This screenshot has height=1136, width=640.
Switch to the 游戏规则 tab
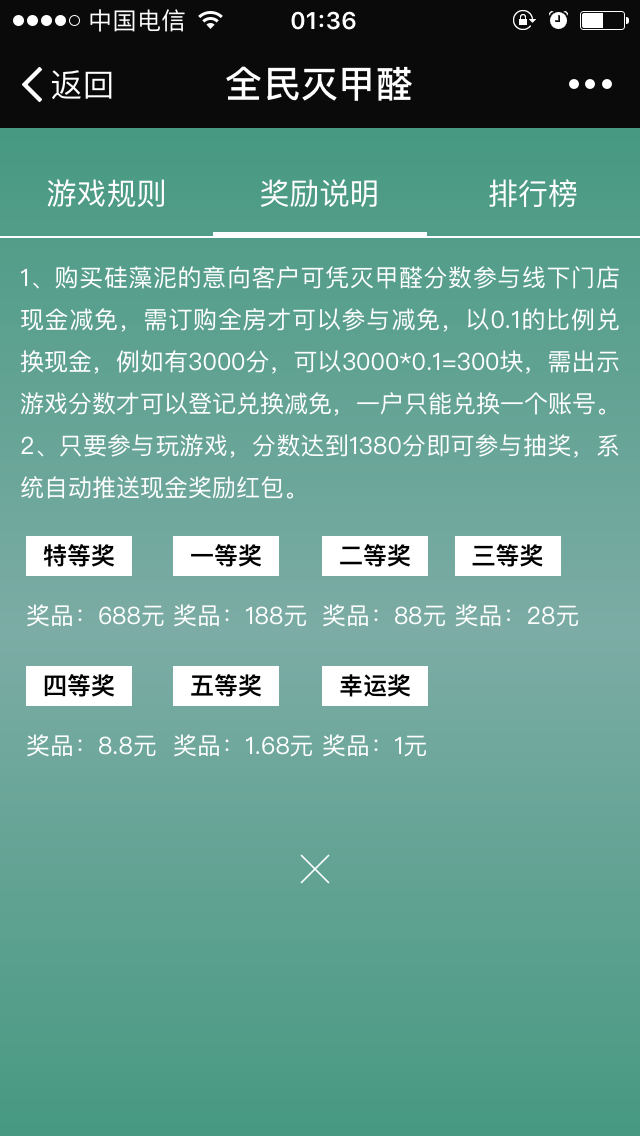106,193
